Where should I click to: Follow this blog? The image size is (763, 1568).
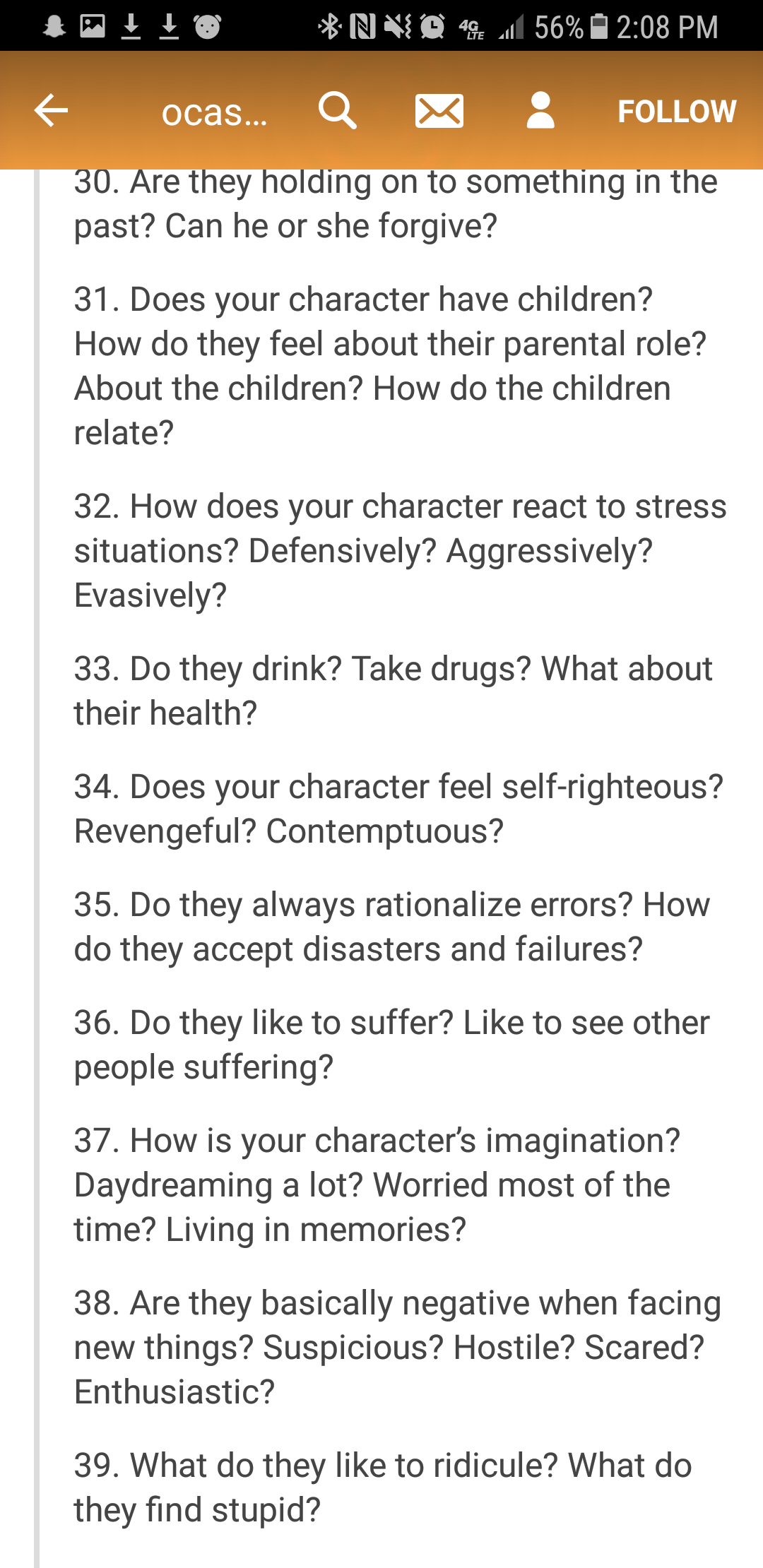tap(676, 111)
